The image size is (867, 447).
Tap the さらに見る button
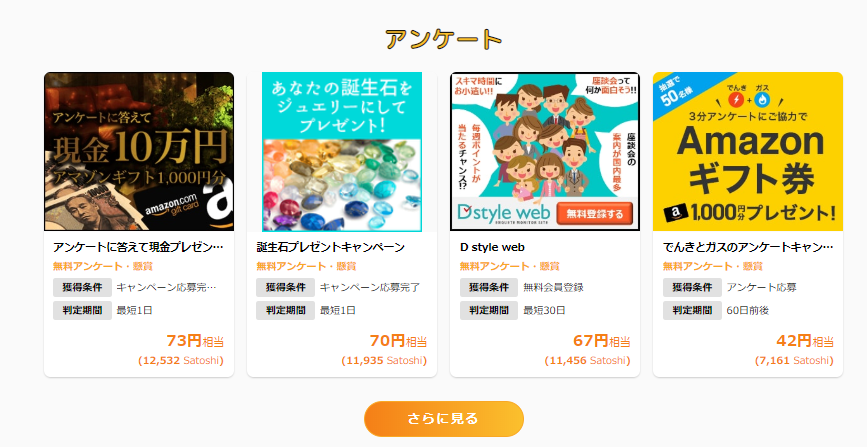443,418
